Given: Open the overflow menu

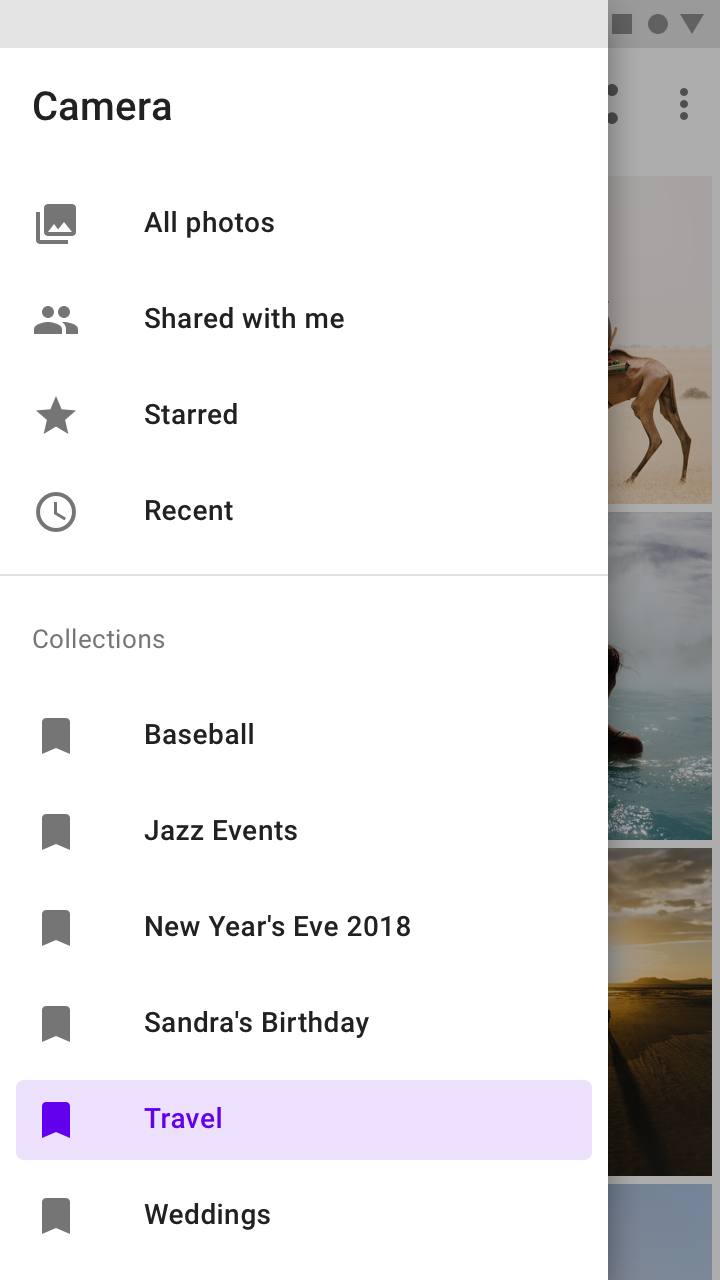Looking at the screenshot, I should click(x=684, y=104).
